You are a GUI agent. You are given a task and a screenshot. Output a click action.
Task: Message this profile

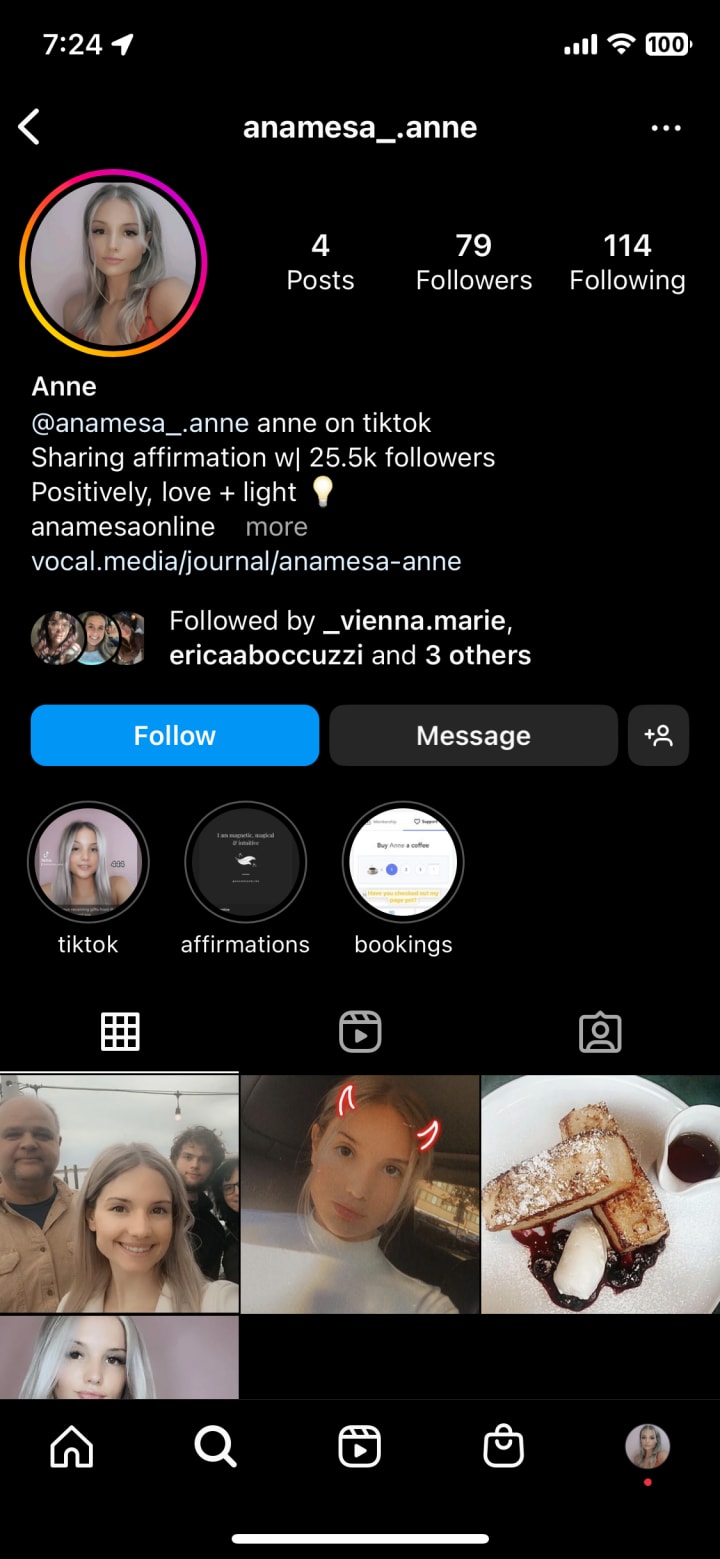473,736
